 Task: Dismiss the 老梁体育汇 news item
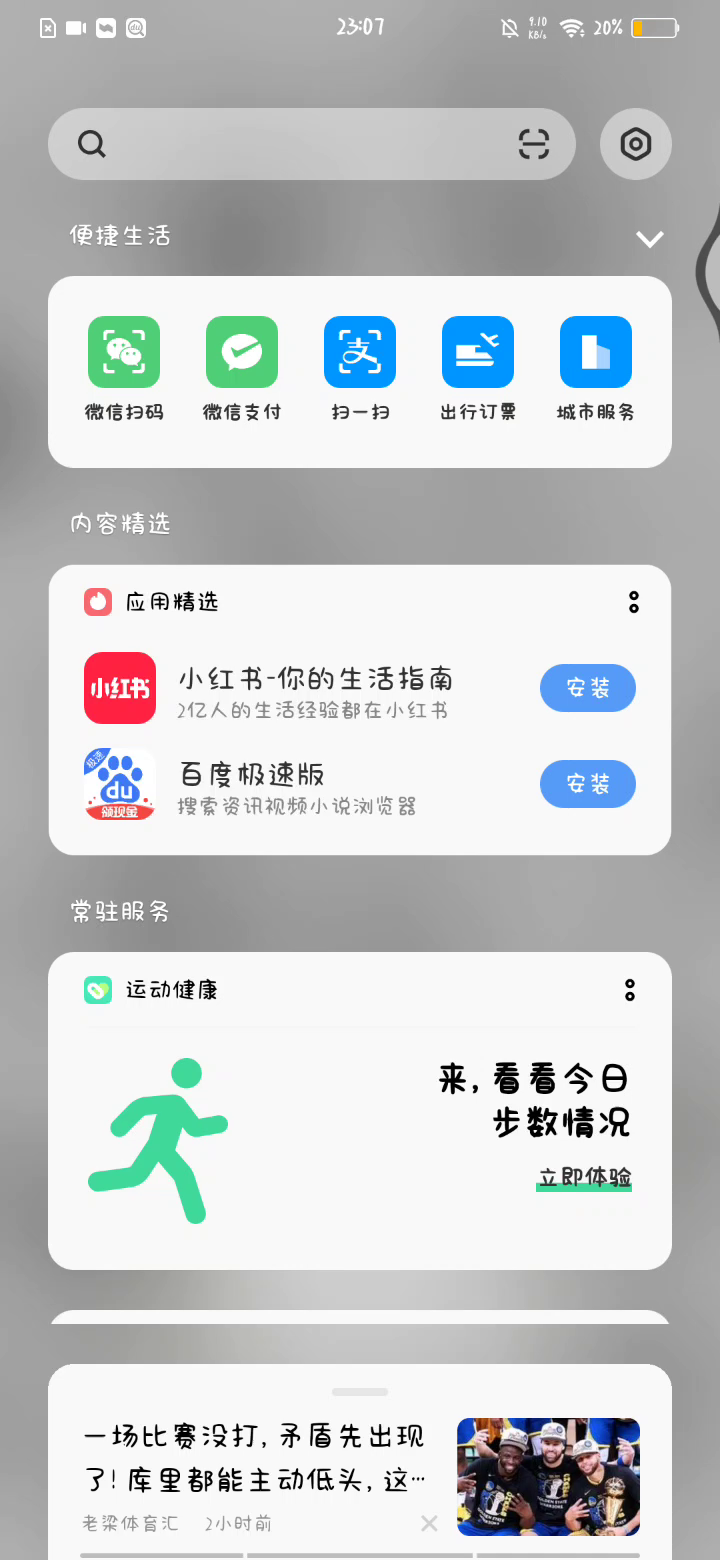click(429, 1523)
